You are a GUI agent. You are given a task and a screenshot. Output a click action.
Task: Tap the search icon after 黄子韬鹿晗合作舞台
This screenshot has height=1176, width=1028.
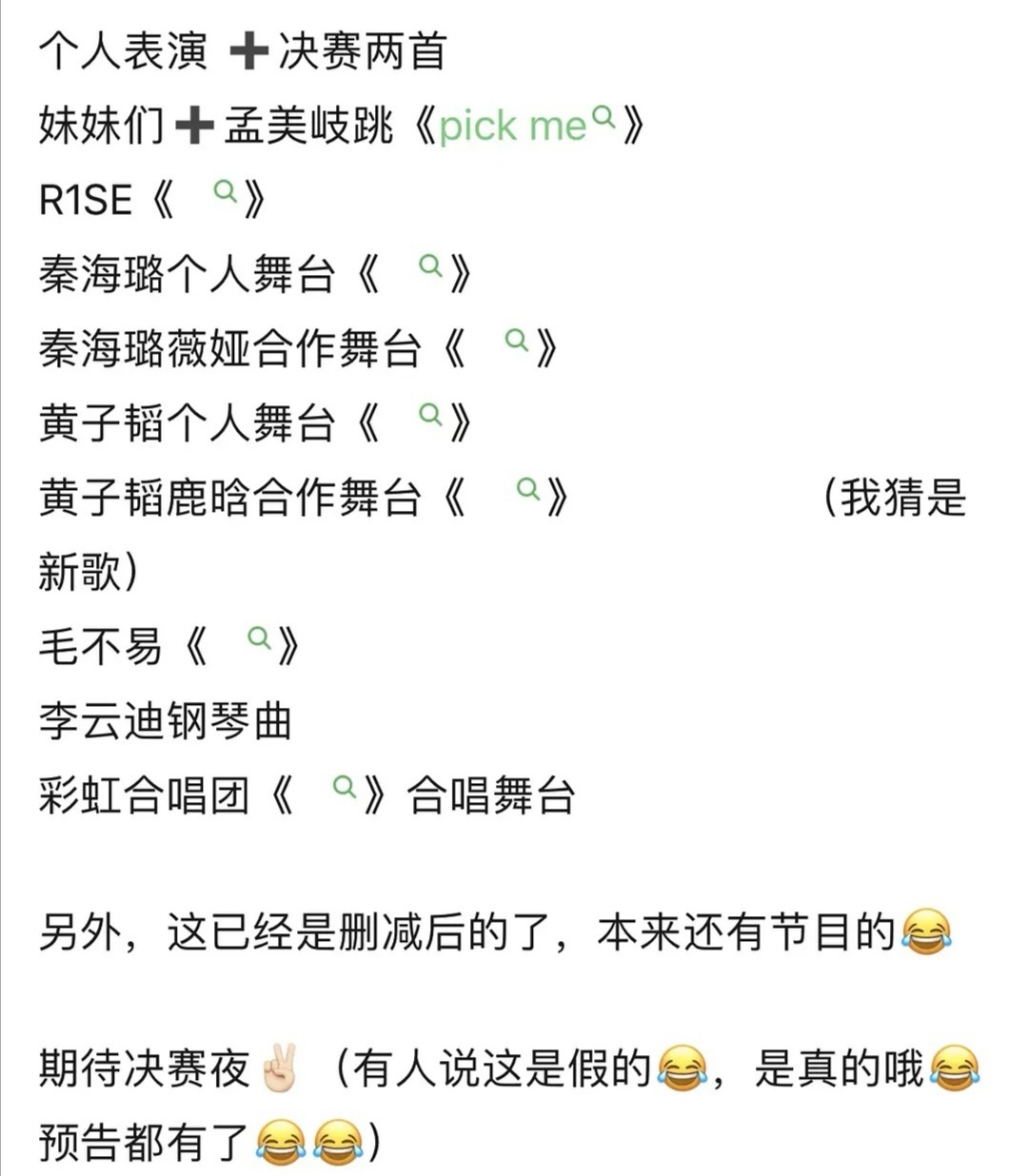[x=527, y=490]
